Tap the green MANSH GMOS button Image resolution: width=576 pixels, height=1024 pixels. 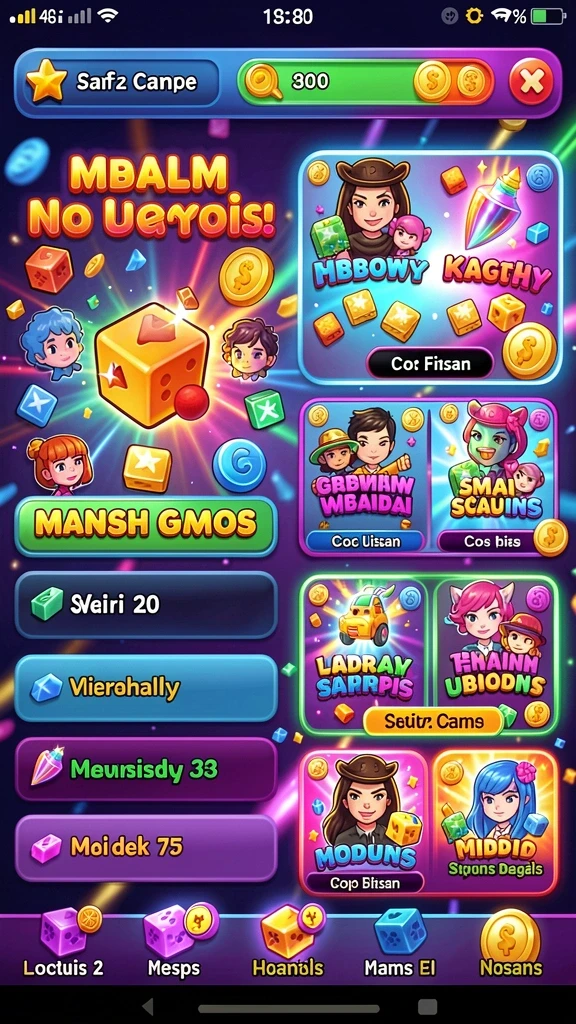click(146, 524)
